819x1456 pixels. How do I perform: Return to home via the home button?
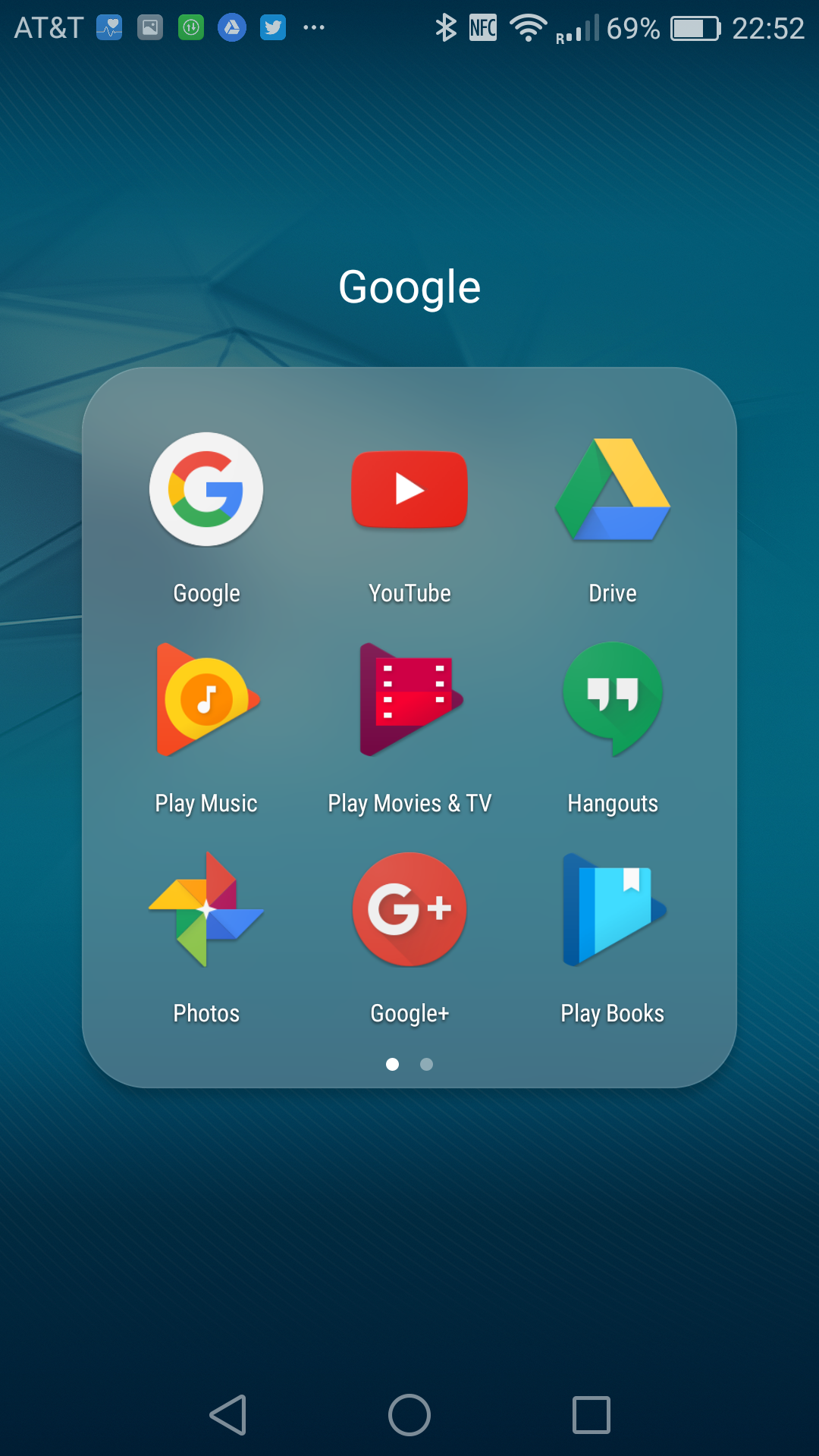409,1415
